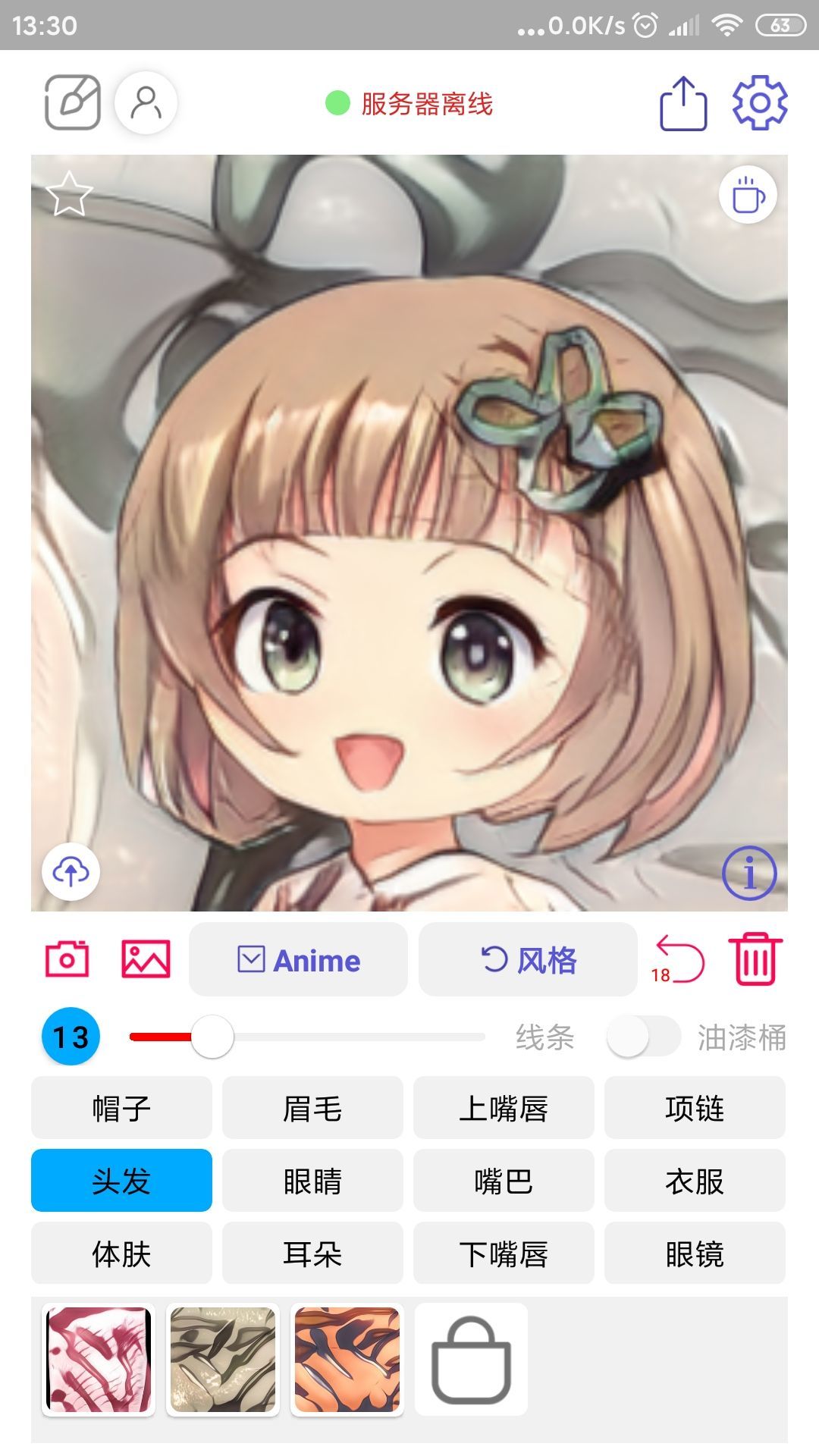Open the user profile icon
The image size is (819, 1456).
tap(146, 103)
